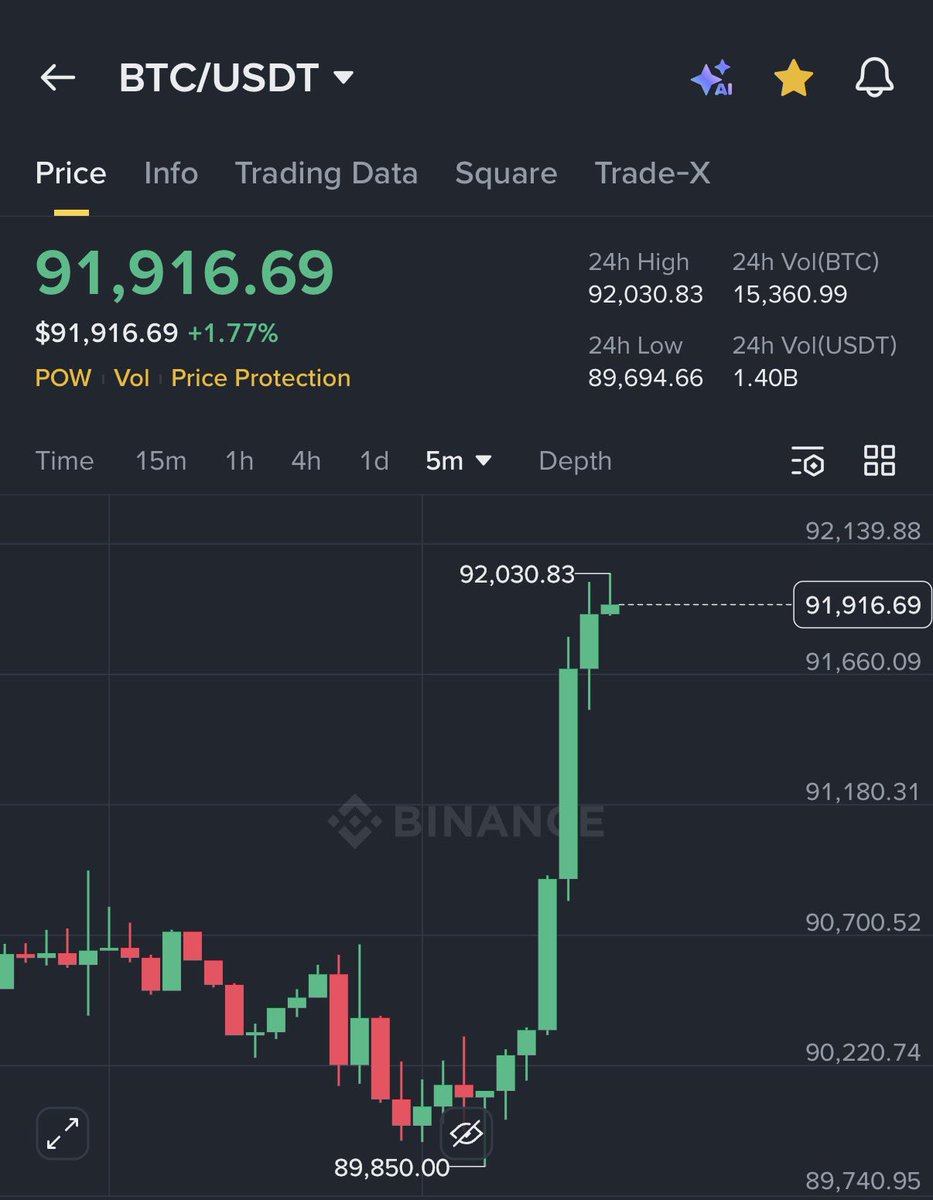Switch to the Info tab
Viewport: 933px width, 1200px height.
(x=171, y=173)
